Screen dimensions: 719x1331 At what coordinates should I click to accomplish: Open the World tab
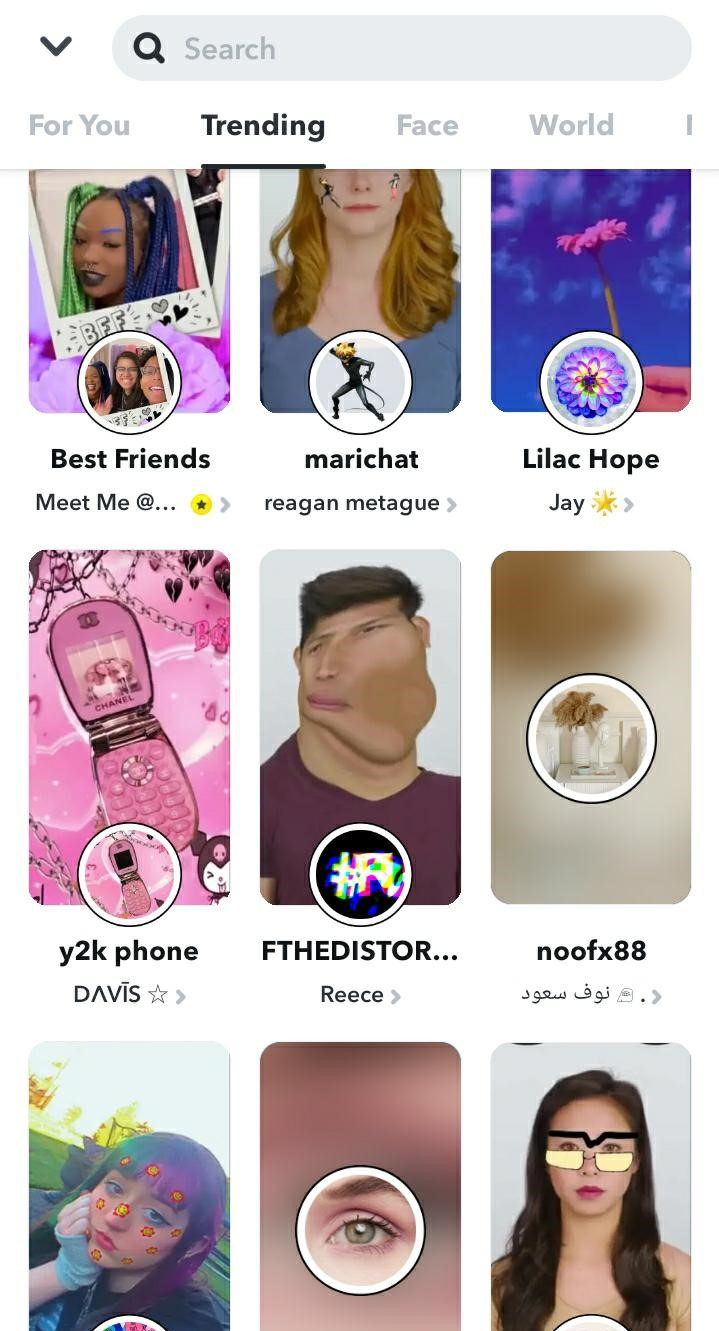[571, 125]
